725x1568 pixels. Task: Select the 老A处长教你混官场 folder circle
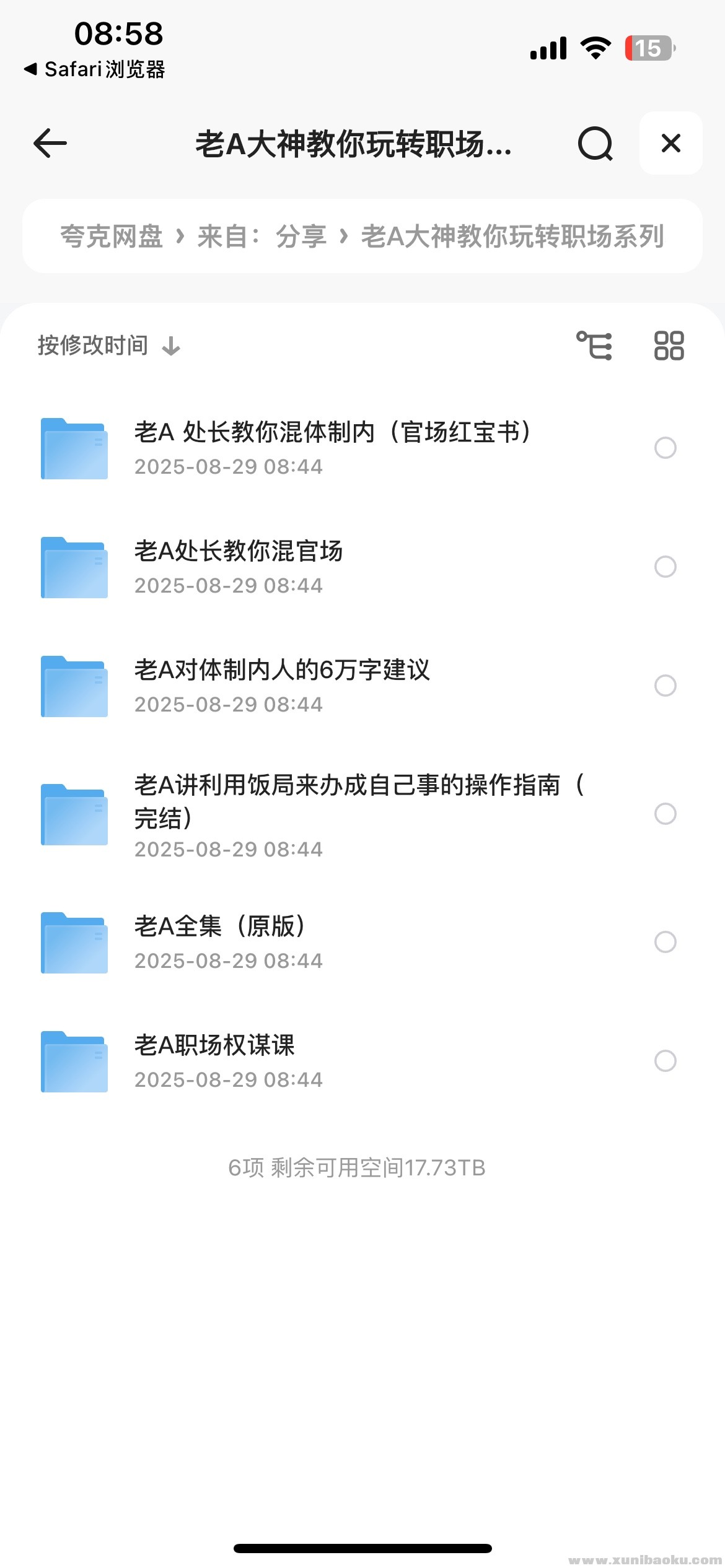pyautogui.click(x=666, y=567)
